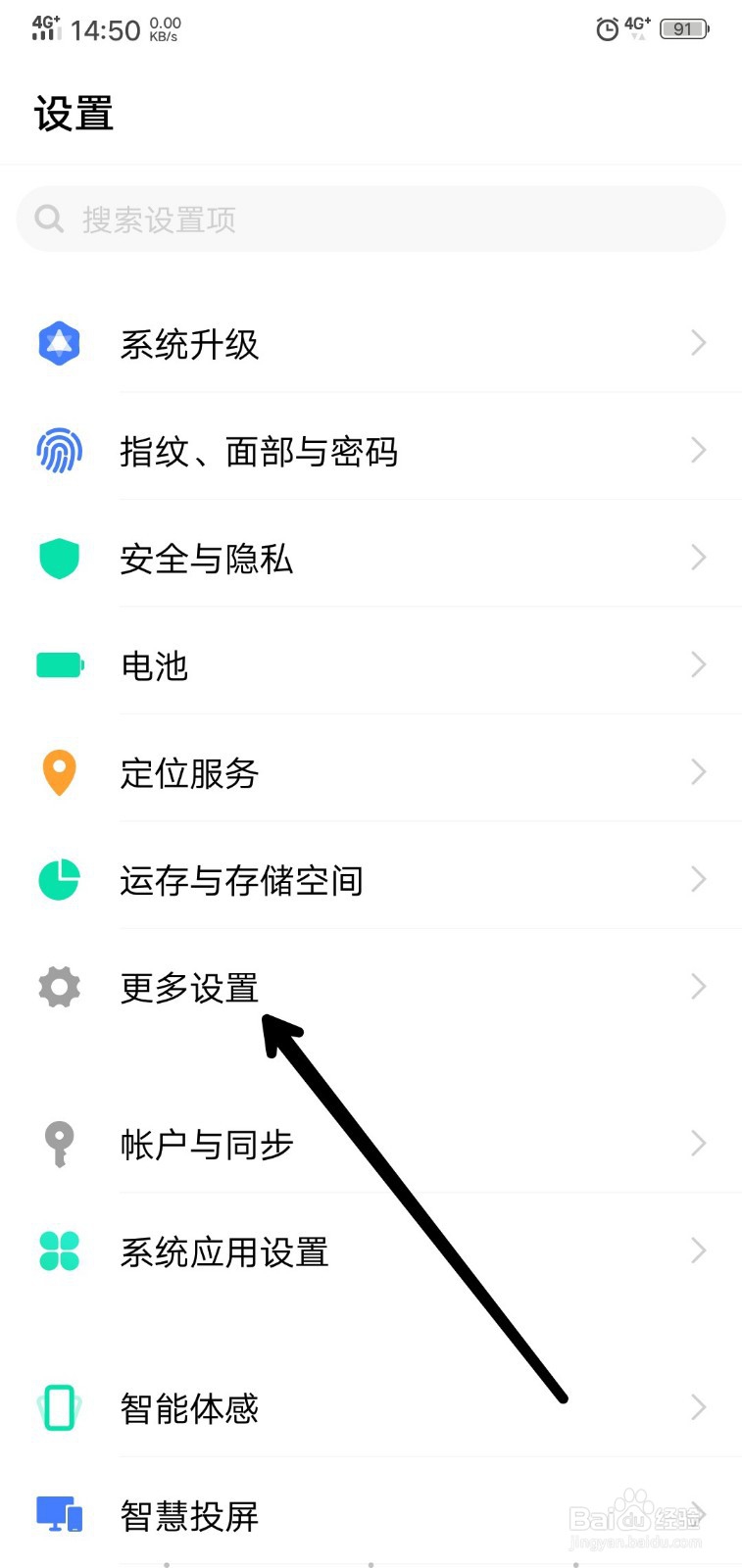Click the magnifier icon in the search bar
The width and height of the screenshot is (742, 1568).
point(48,218)
